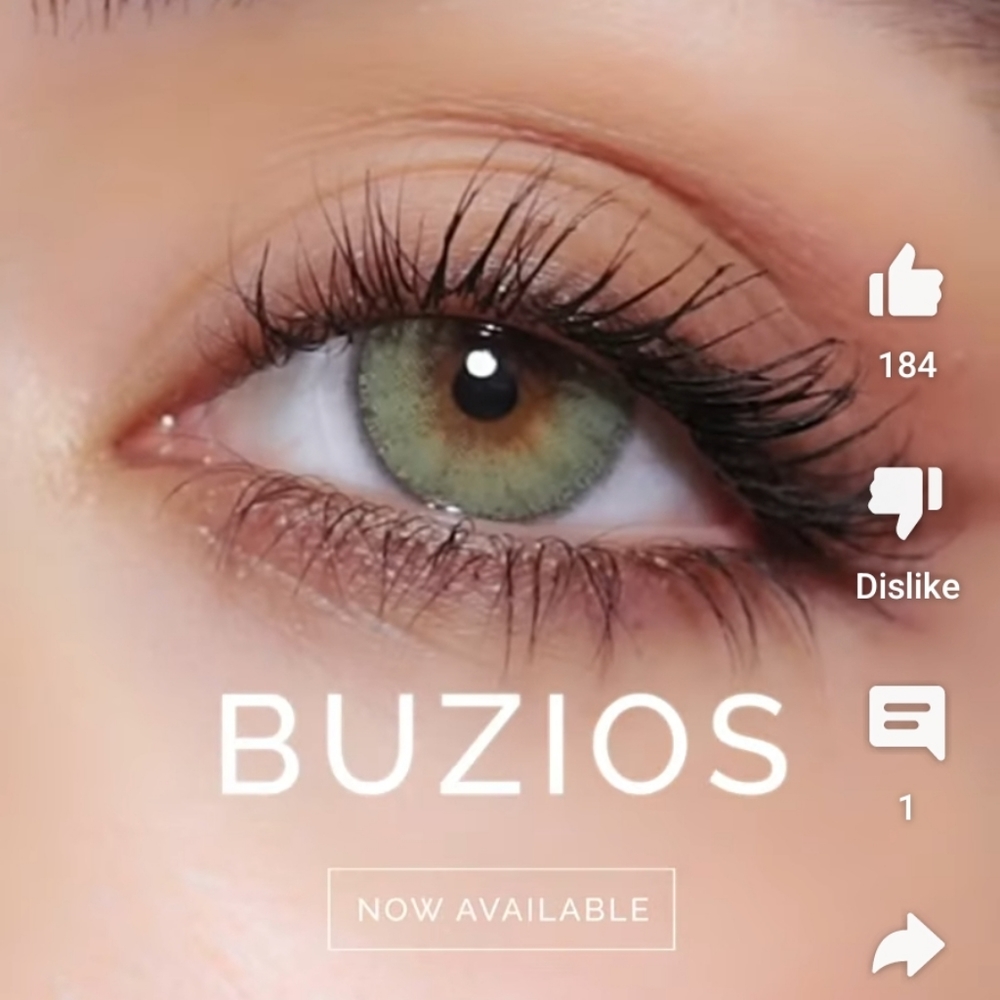This screenshot has width=1000, height=1000.
Task: Like this short video
Action: coord(906,283)
